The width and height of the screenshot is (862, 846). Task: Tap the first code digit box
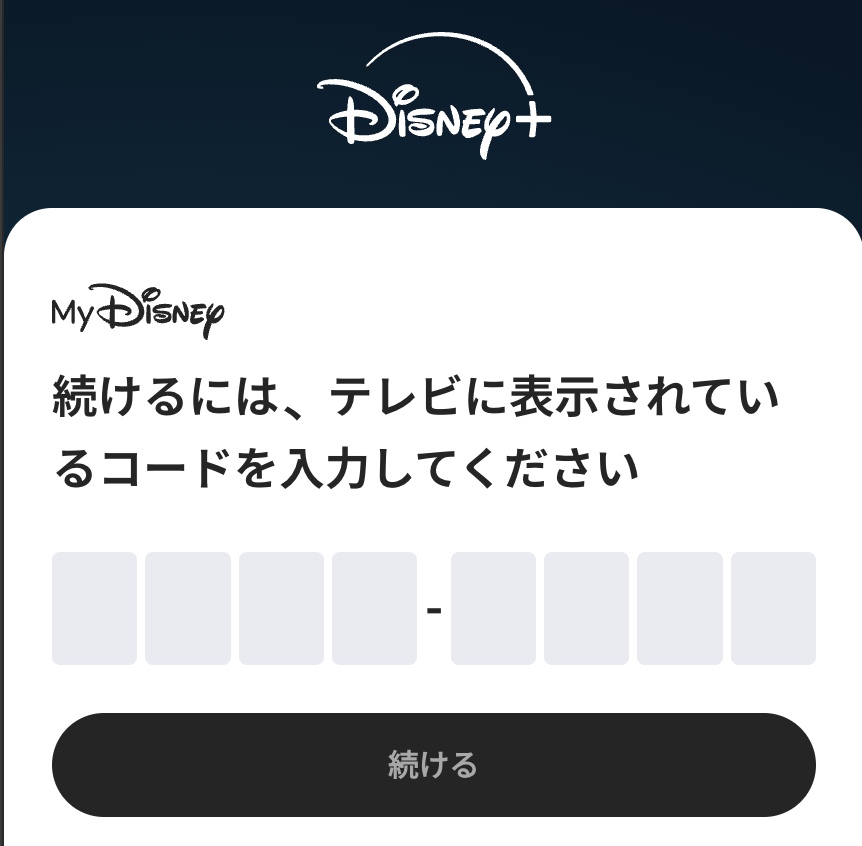click(94, 608)
